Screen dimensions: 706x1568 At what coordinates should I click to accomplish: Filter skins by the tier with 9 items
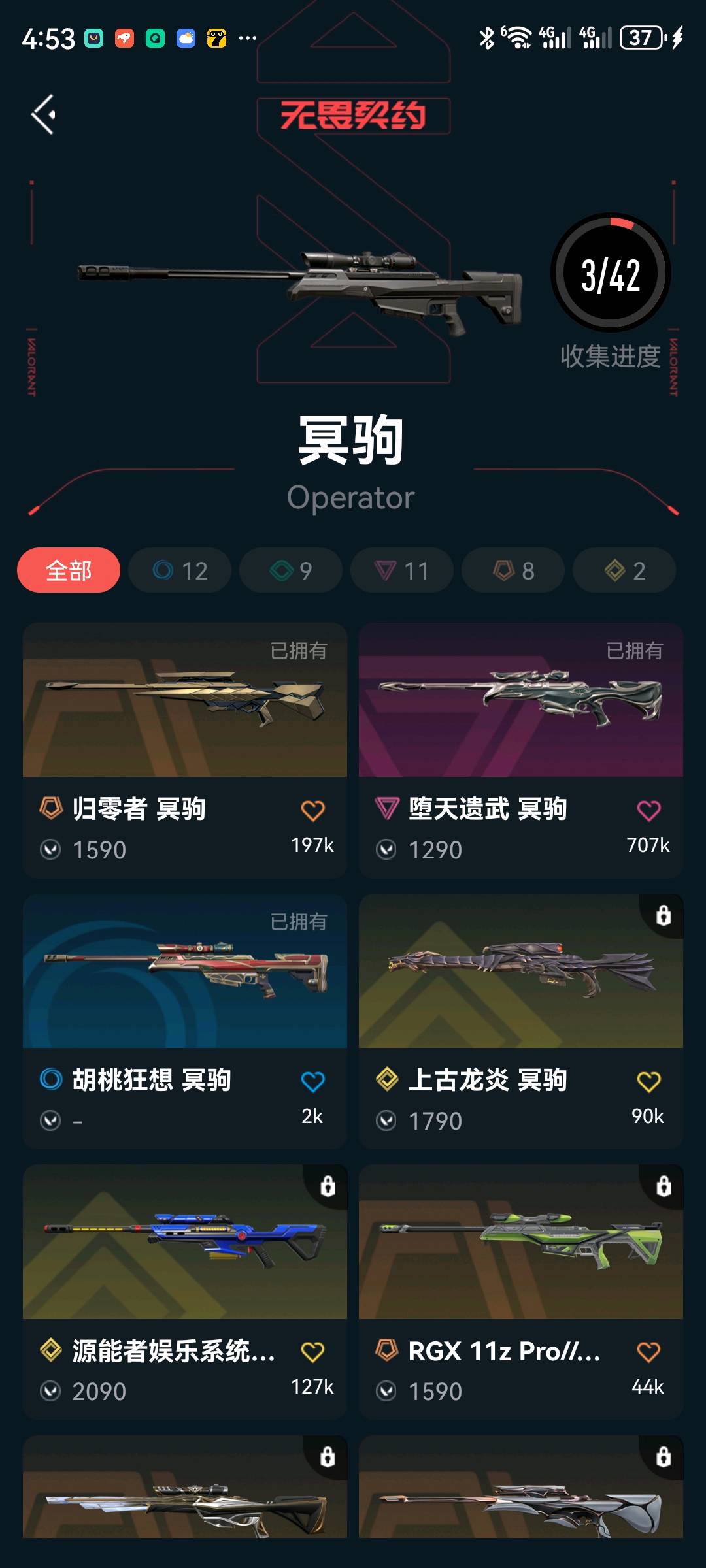tap(291, 570)
